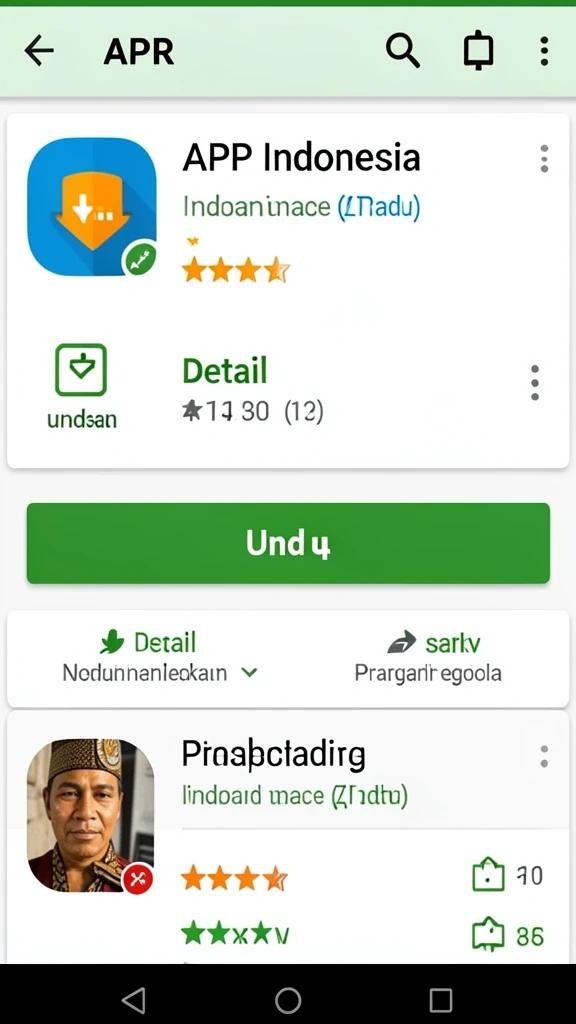Viewport: 576px width, 1024px height.
Task: Open the app bar overflow menu
Action: pyautogui.click(x=544, y=51)
